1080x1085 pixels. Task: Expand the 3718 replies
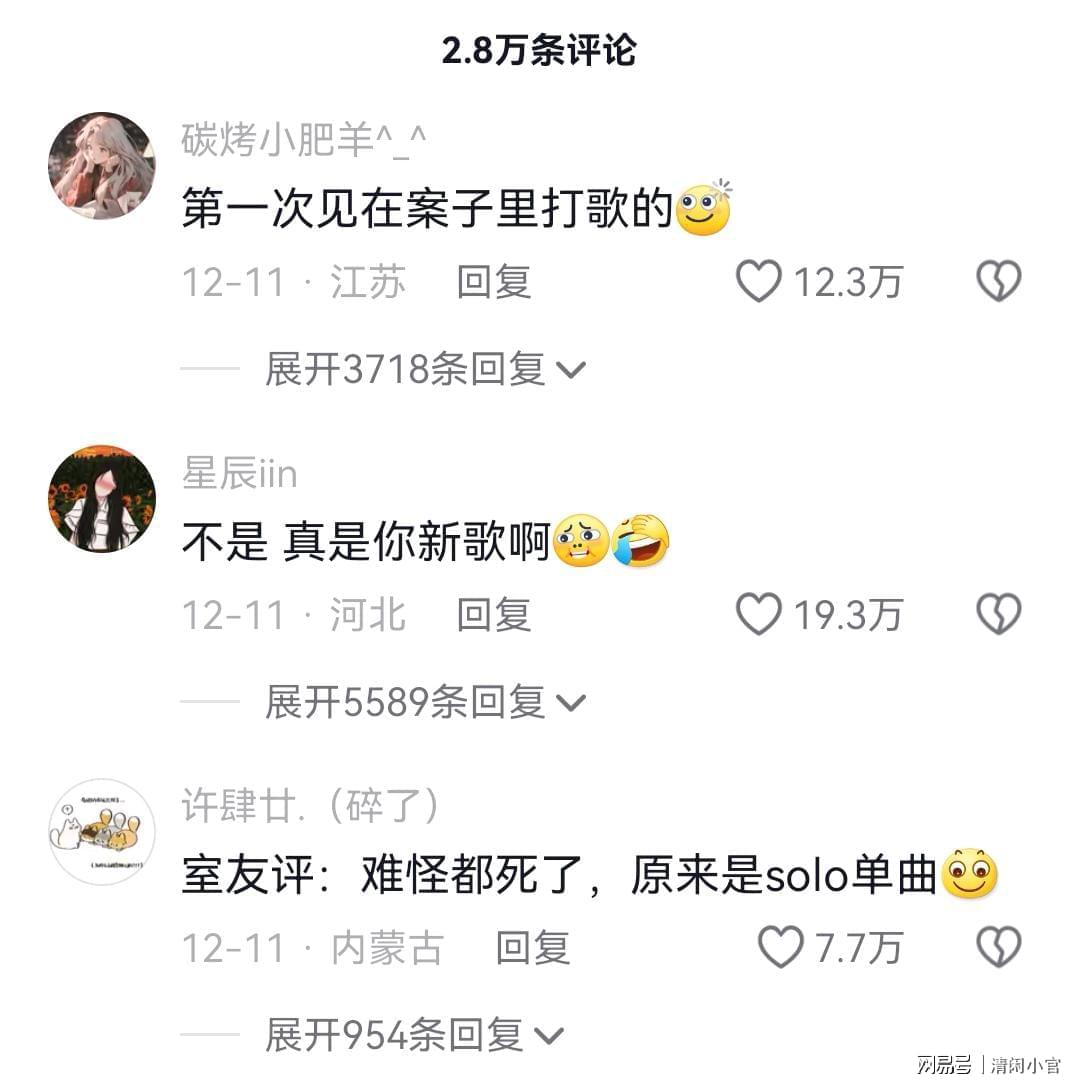coord(424,370)
